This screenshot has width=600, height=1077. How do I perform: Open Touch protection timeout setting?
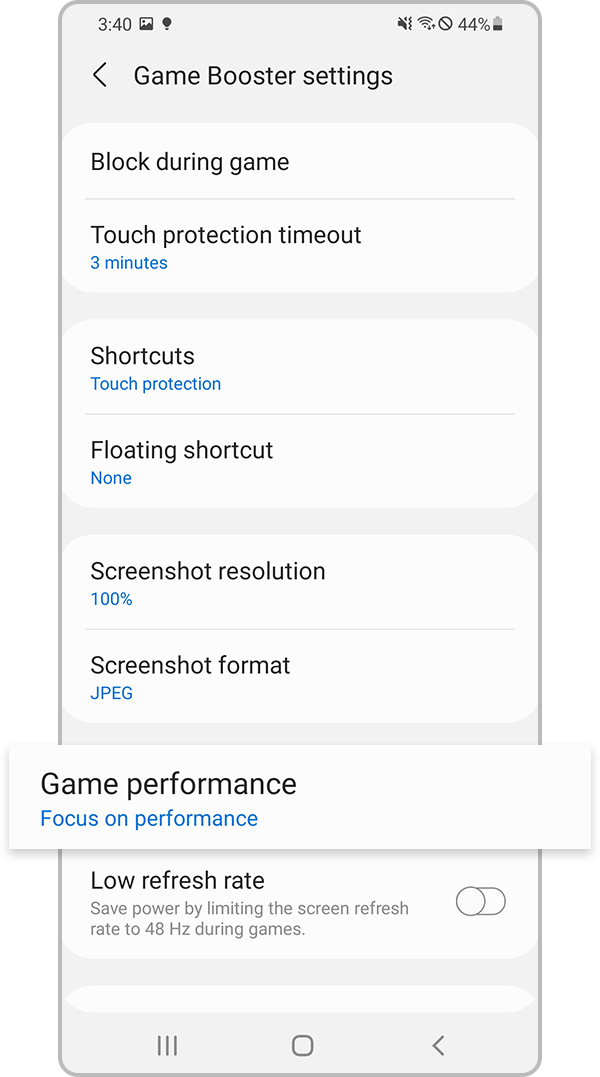[300, 247]
